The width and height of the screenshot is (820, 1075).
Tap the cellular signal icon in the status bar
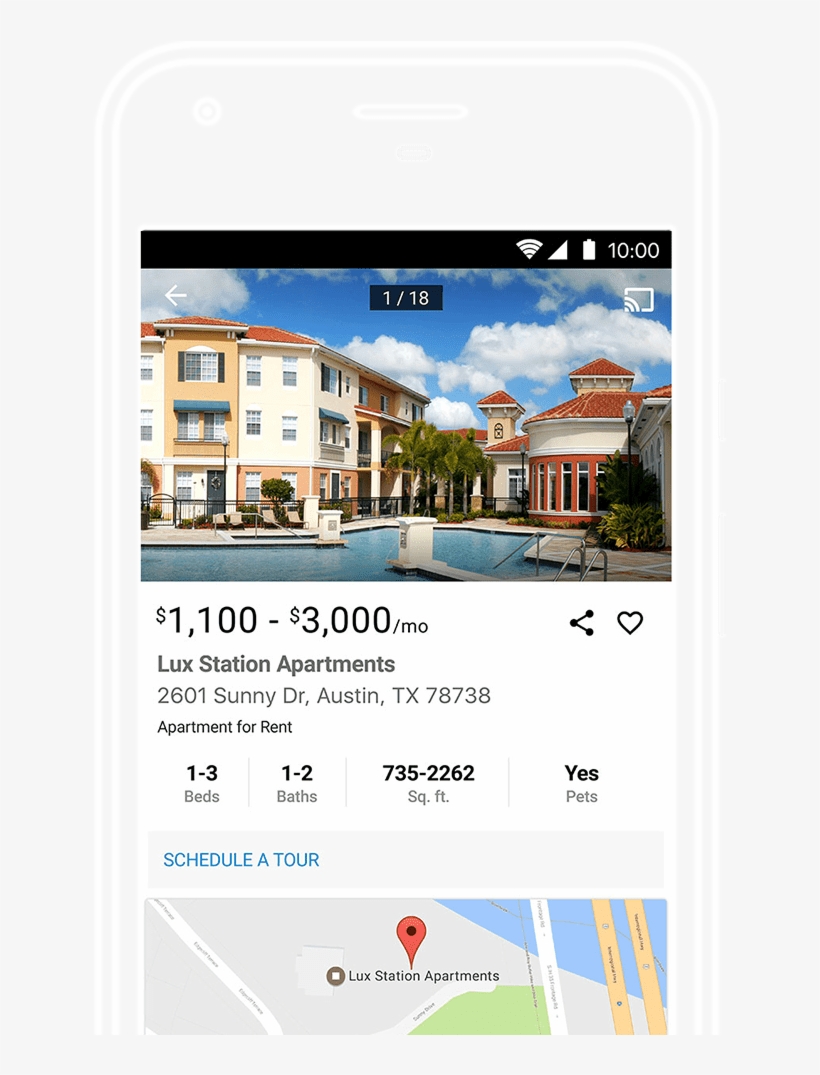pos(557,251)
